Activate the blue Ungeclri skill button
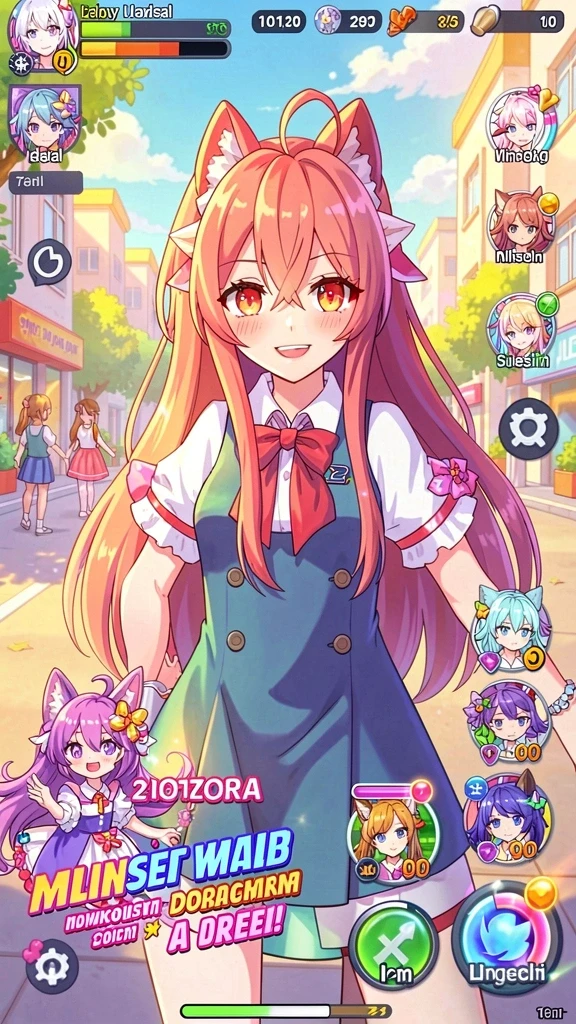 coord(507,938)
